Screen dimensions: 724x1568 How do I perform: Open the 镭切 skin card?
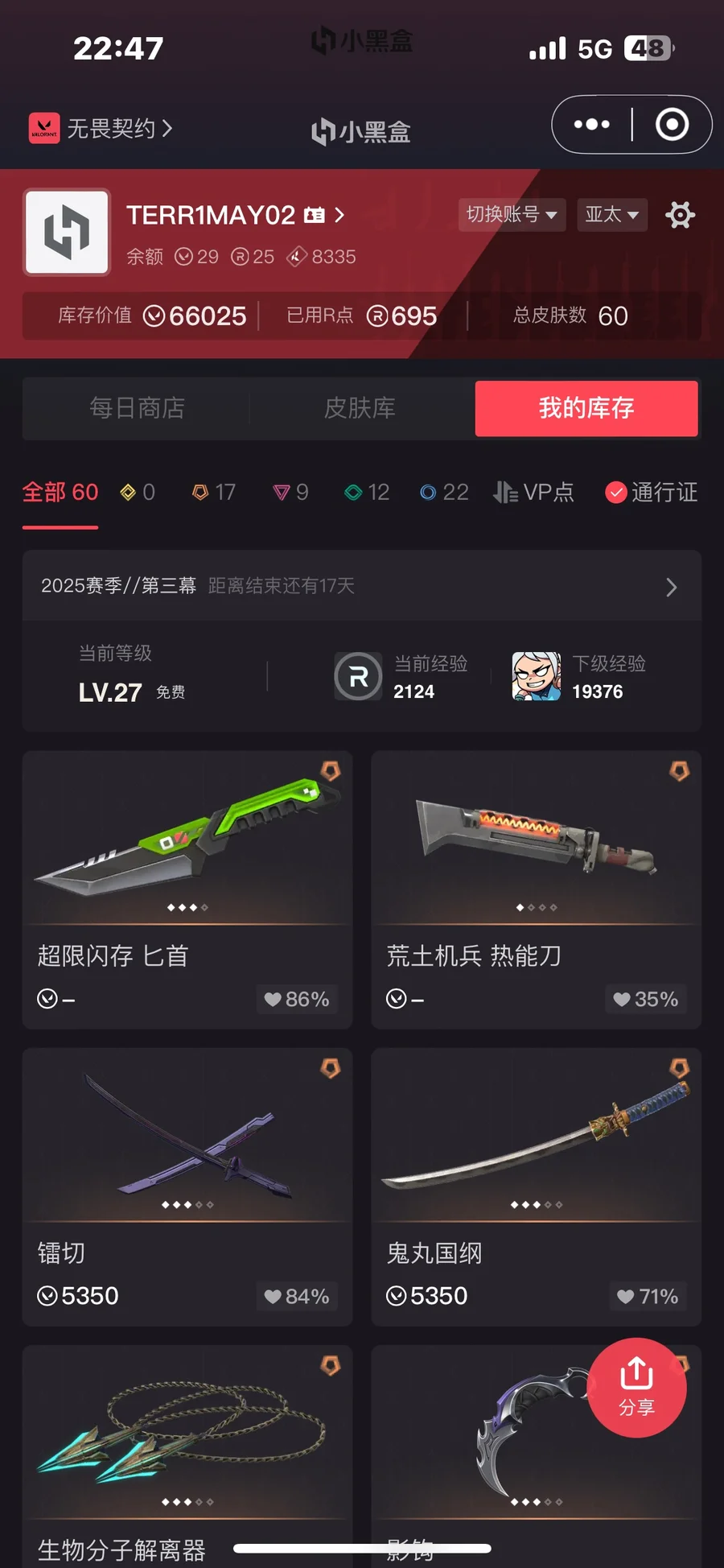pos(187,1187)
